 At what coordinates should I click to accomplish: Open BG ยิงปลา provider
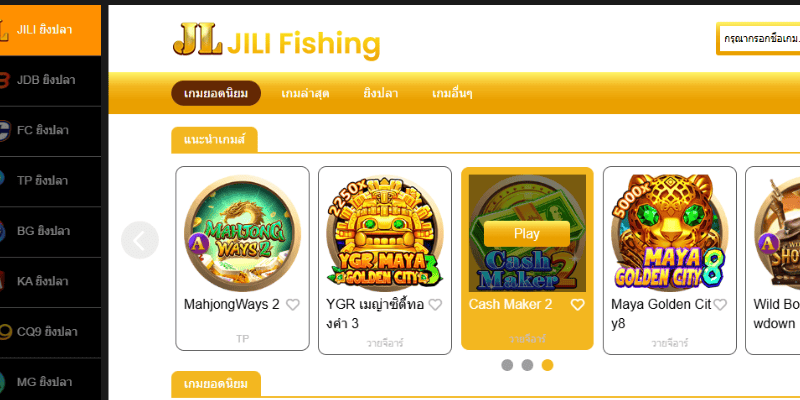coord(50,231)
